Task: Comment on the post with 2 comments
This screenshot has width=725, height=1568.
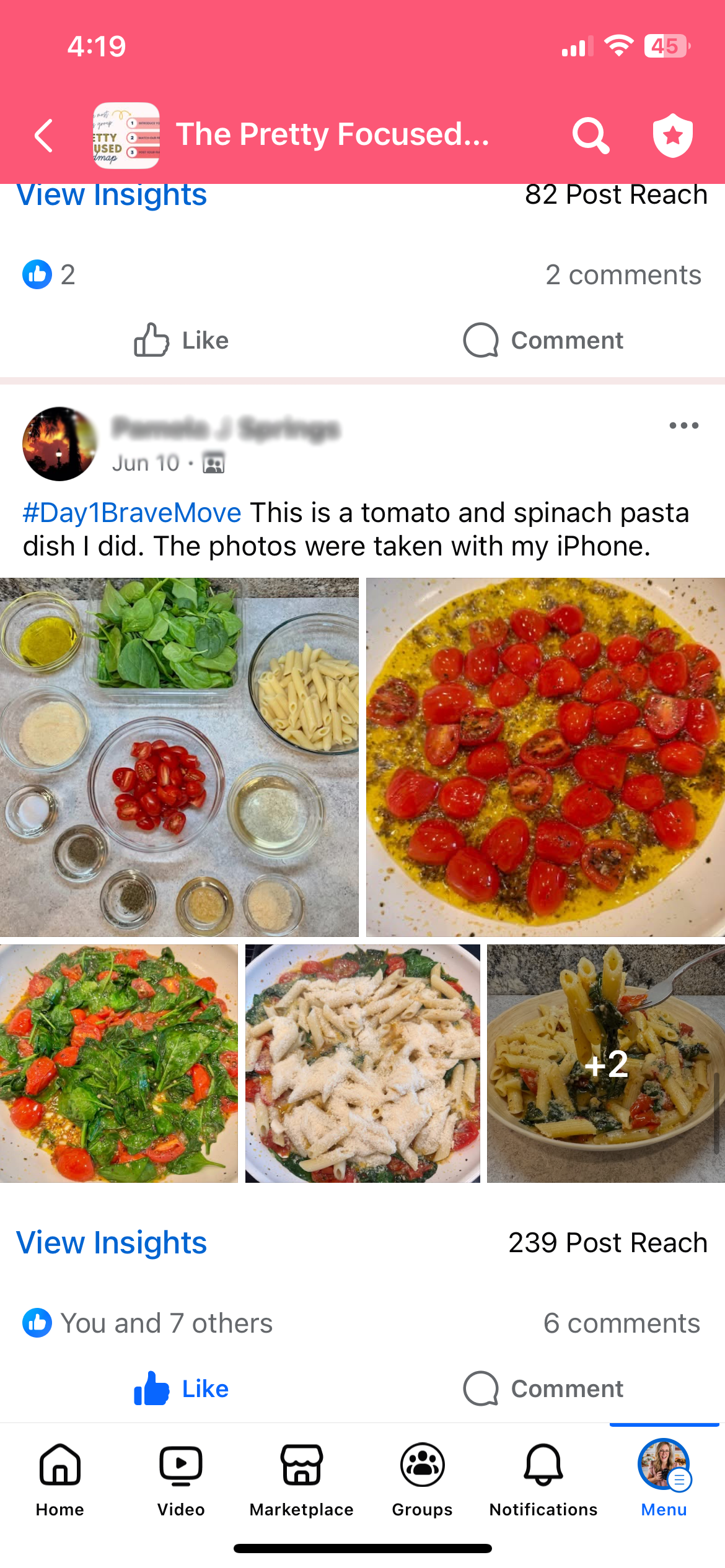Action: (543, 340)
